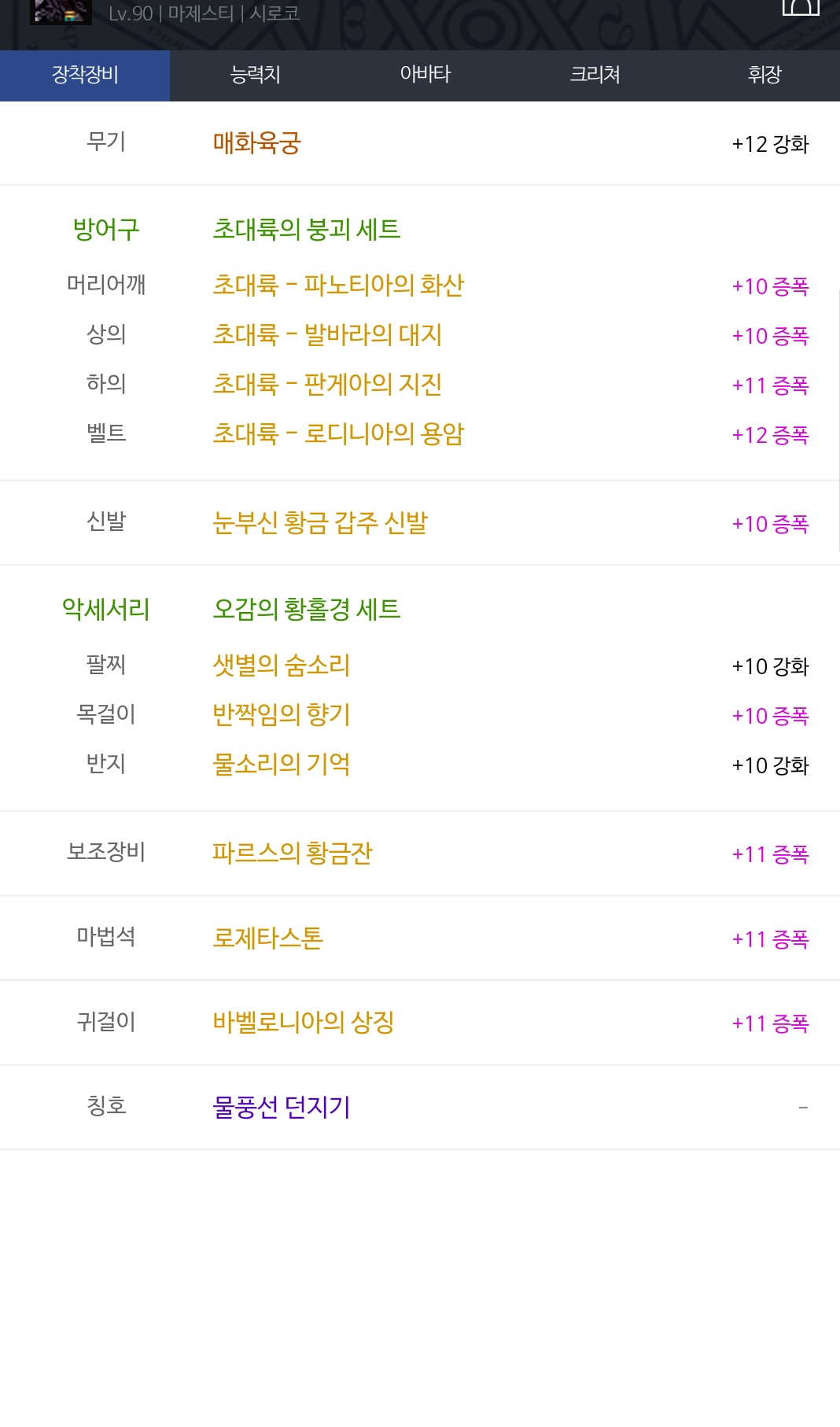Screen dimensions: 840x1427
Task: Switch to the 능력치 tab
Action: (x=255, y=76)
